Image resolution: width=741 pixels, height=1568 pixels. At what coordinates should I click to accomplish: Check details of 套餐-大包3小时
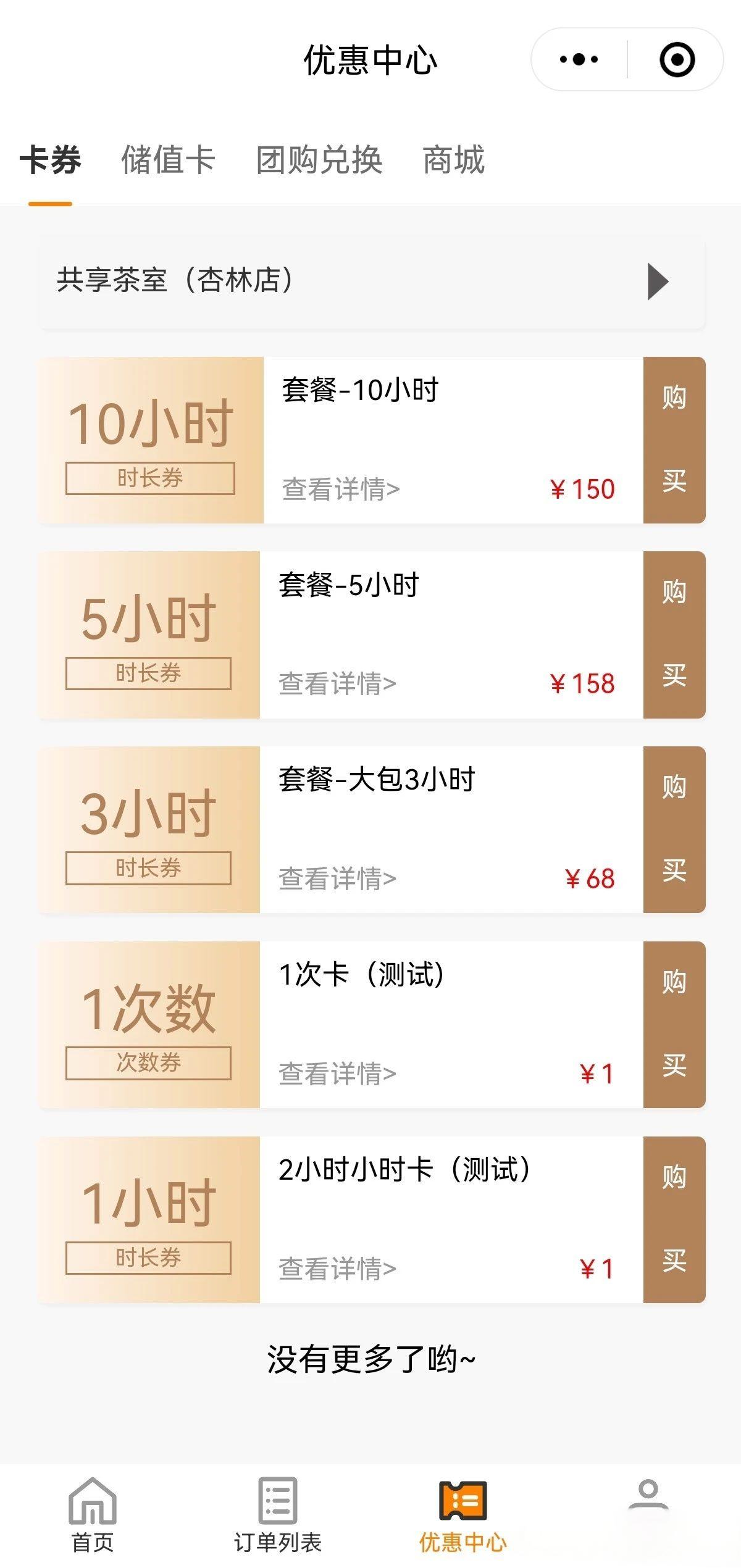tap(337, 879)
